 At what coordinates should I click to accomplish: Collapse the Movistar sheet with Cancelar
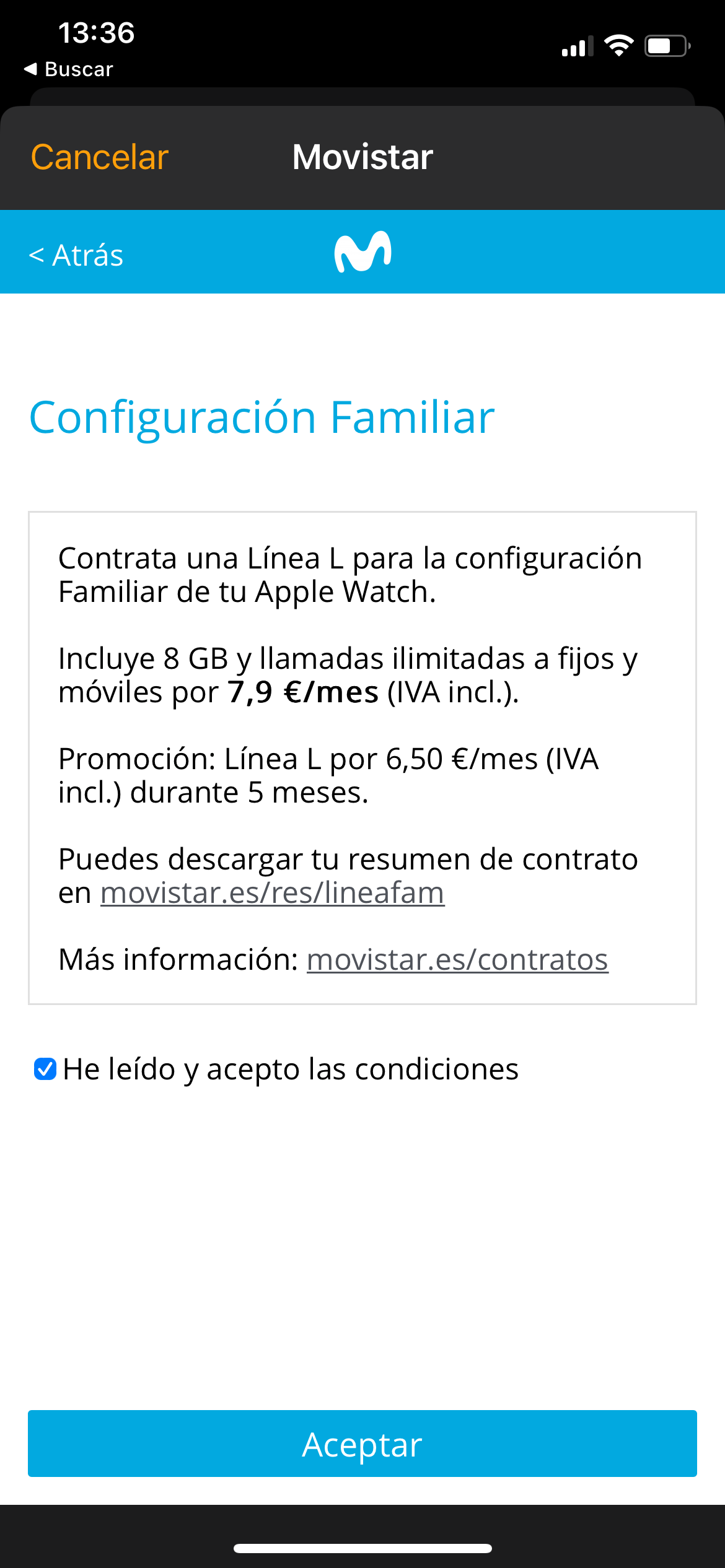(99, 157)
